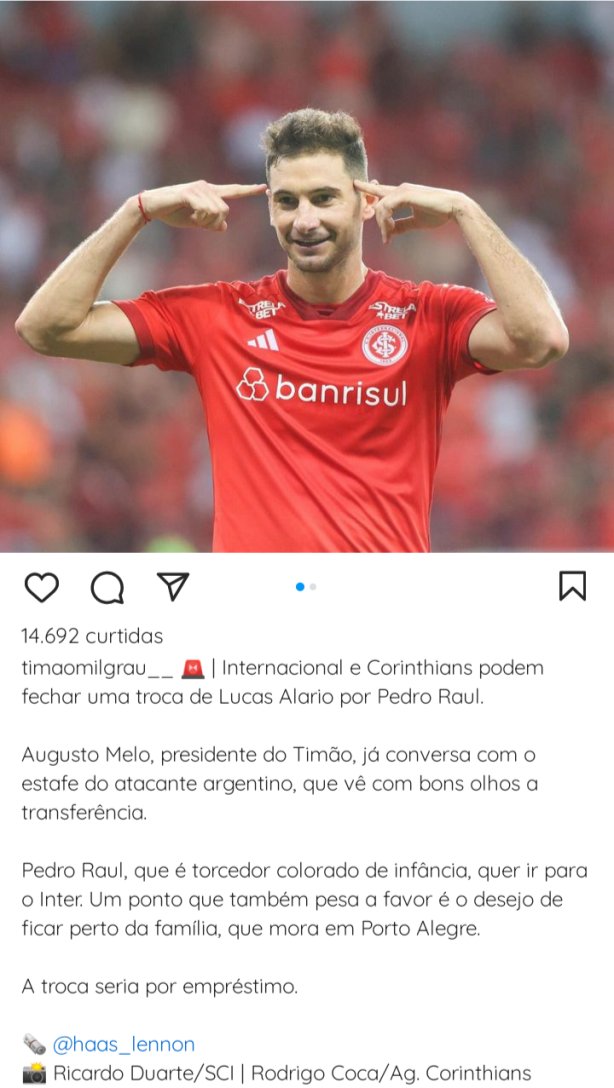Like this post with the heart icon
Image resolution: width=614 pixels, height=1088 pixels.
(x=41, y=588)
